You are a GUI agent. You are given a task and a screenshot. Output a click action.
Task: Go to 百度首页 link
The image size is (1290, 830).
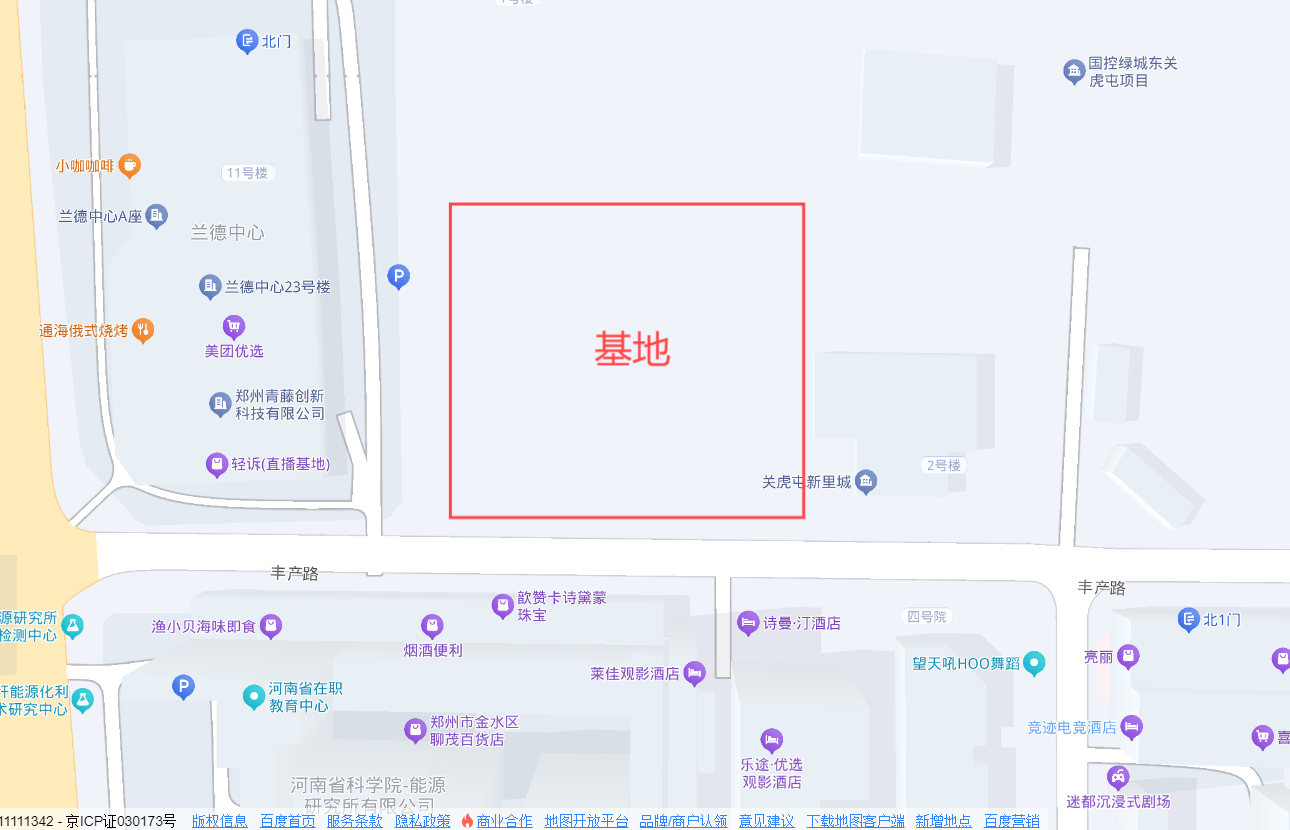tap(287, 821)
